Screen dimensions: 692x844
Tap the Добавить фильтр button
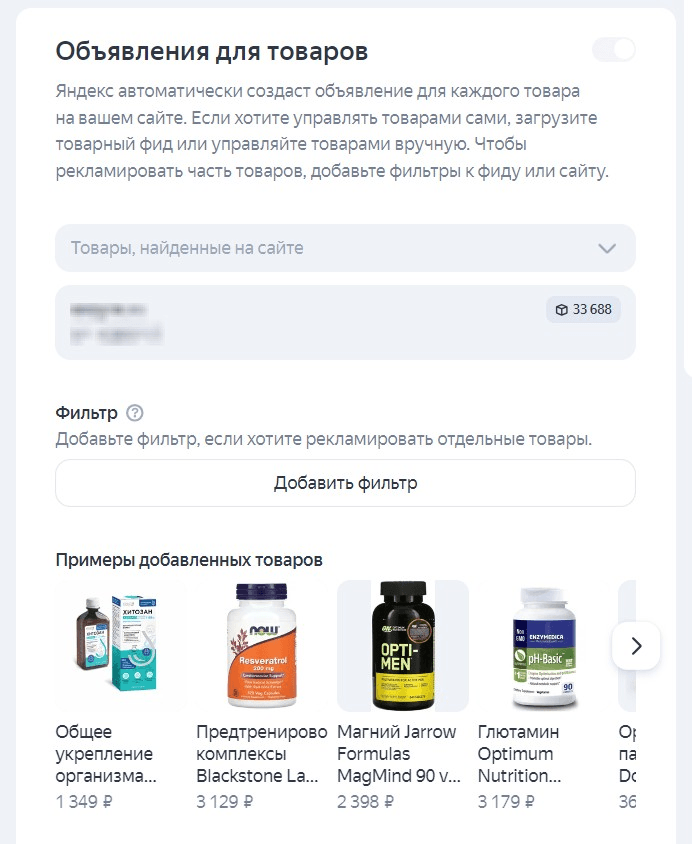(x=345, y=484)
